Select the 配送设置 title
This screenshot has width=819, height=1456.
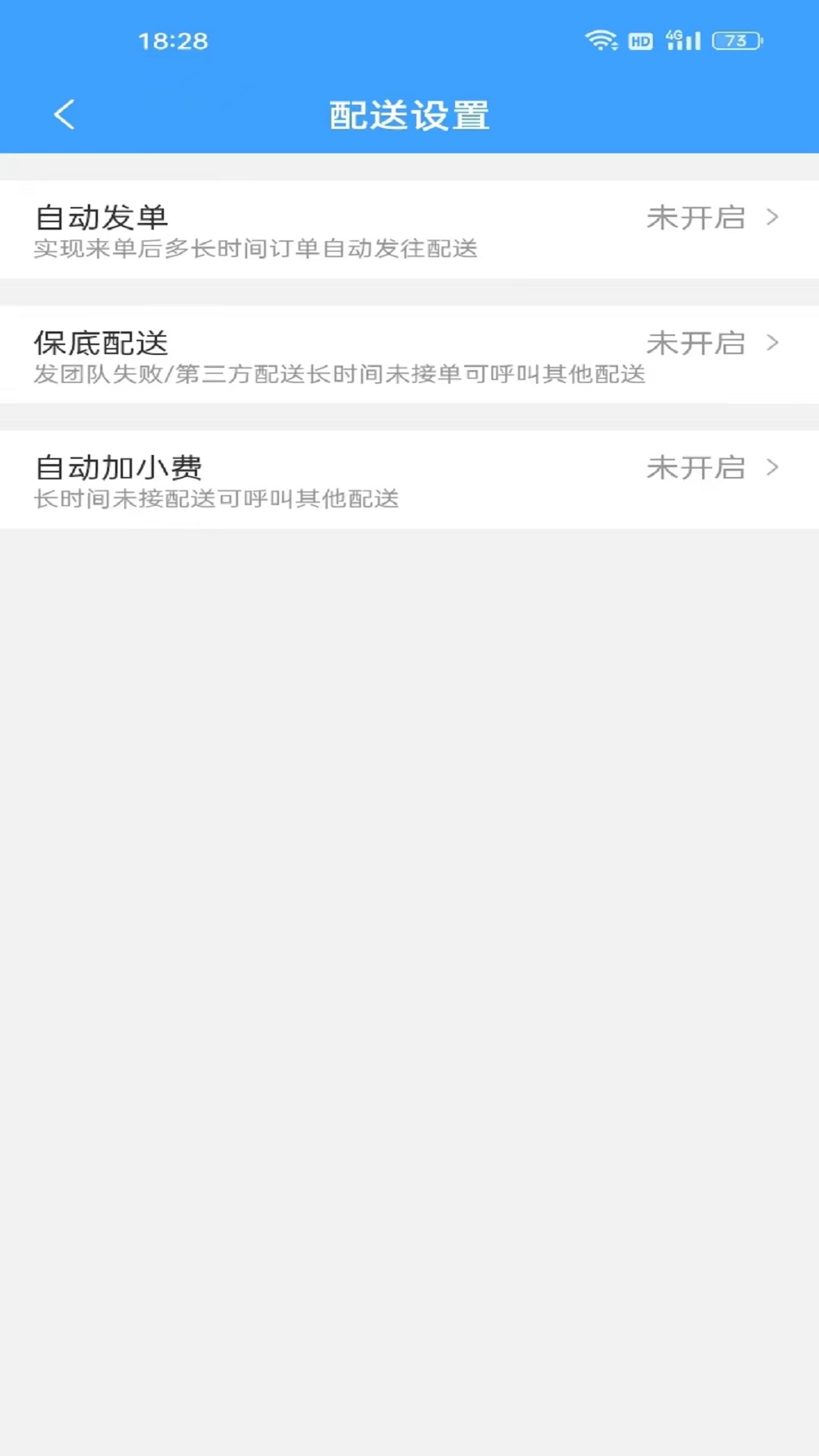click(409, 115)
